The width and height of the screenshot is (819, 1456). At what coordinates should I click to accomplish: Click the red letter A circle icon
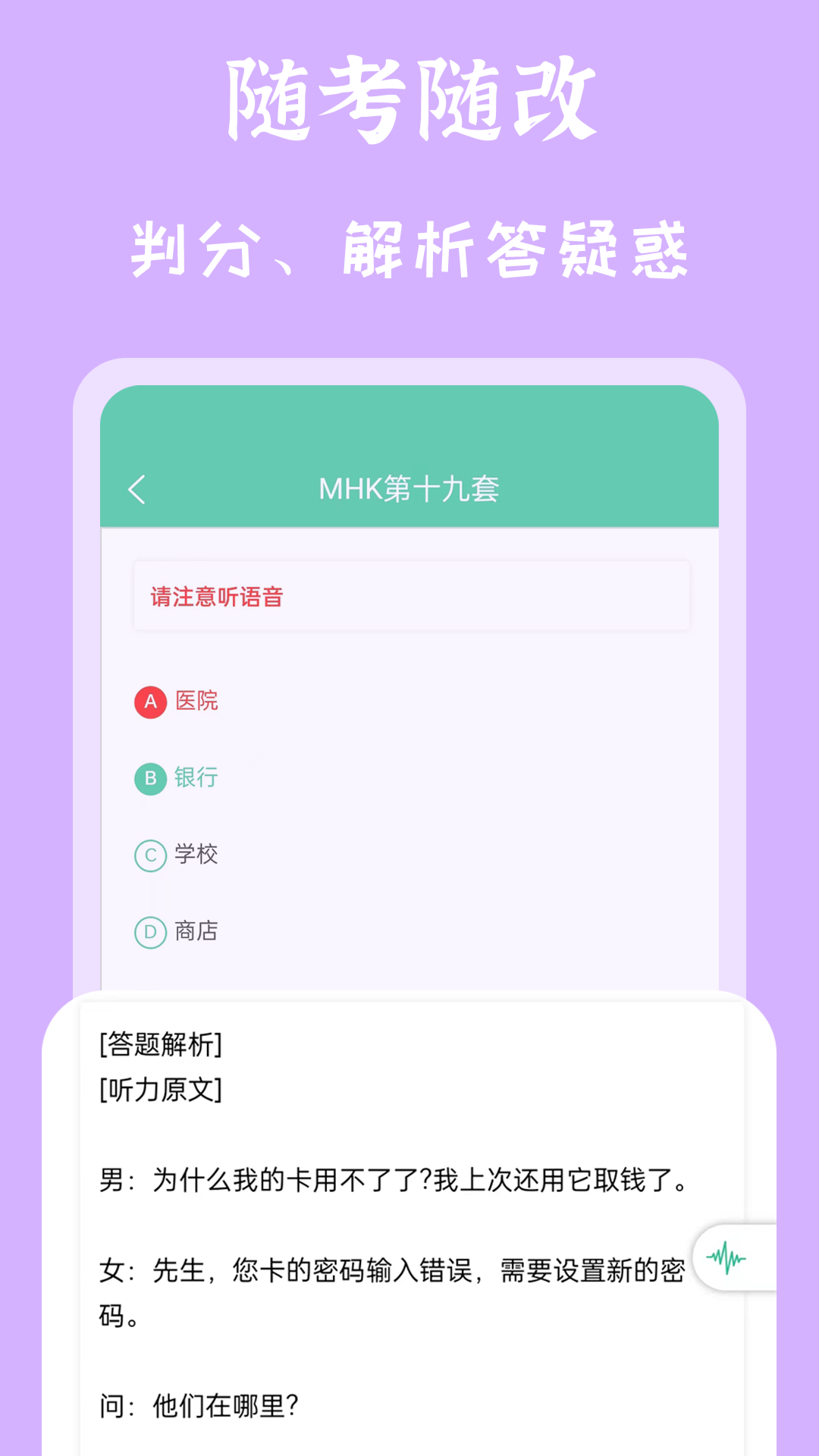149,701
